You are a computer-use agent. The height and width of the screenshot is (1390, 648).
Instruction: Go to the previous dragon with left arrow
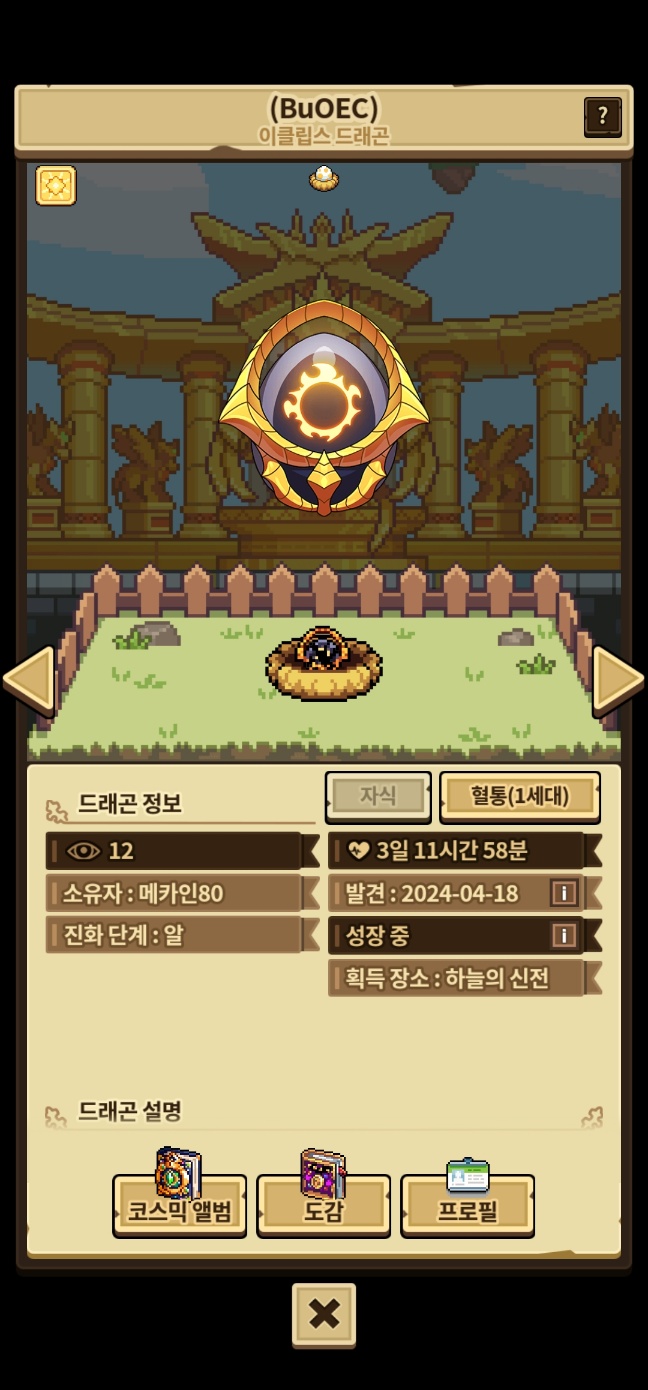point(28,680)
